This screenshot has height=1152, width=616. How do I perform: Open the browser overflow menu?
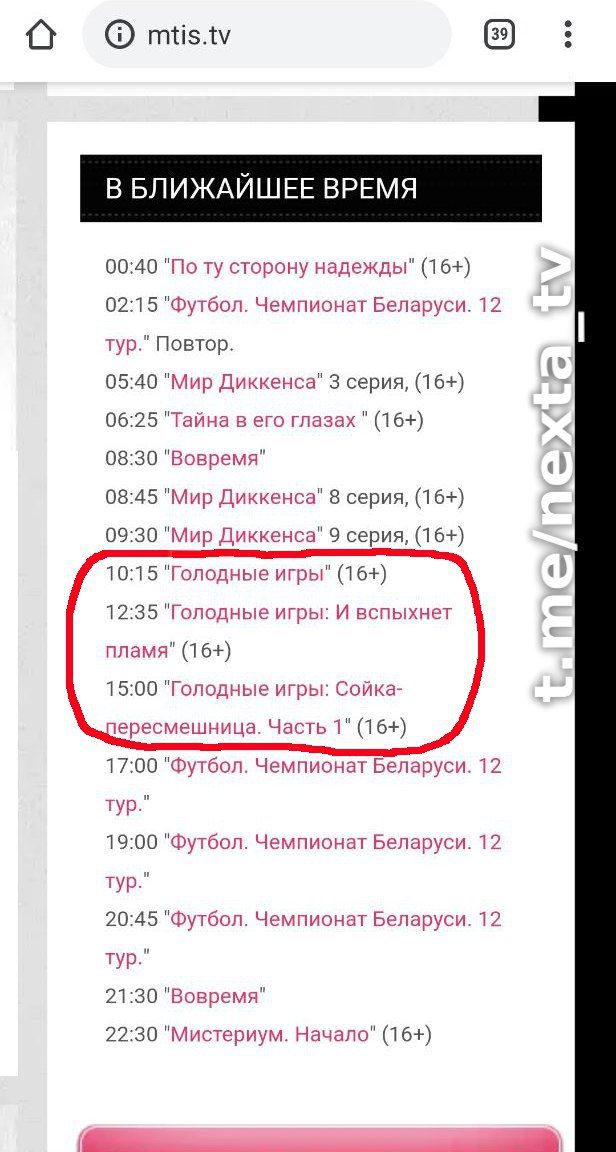coord(567,35)
